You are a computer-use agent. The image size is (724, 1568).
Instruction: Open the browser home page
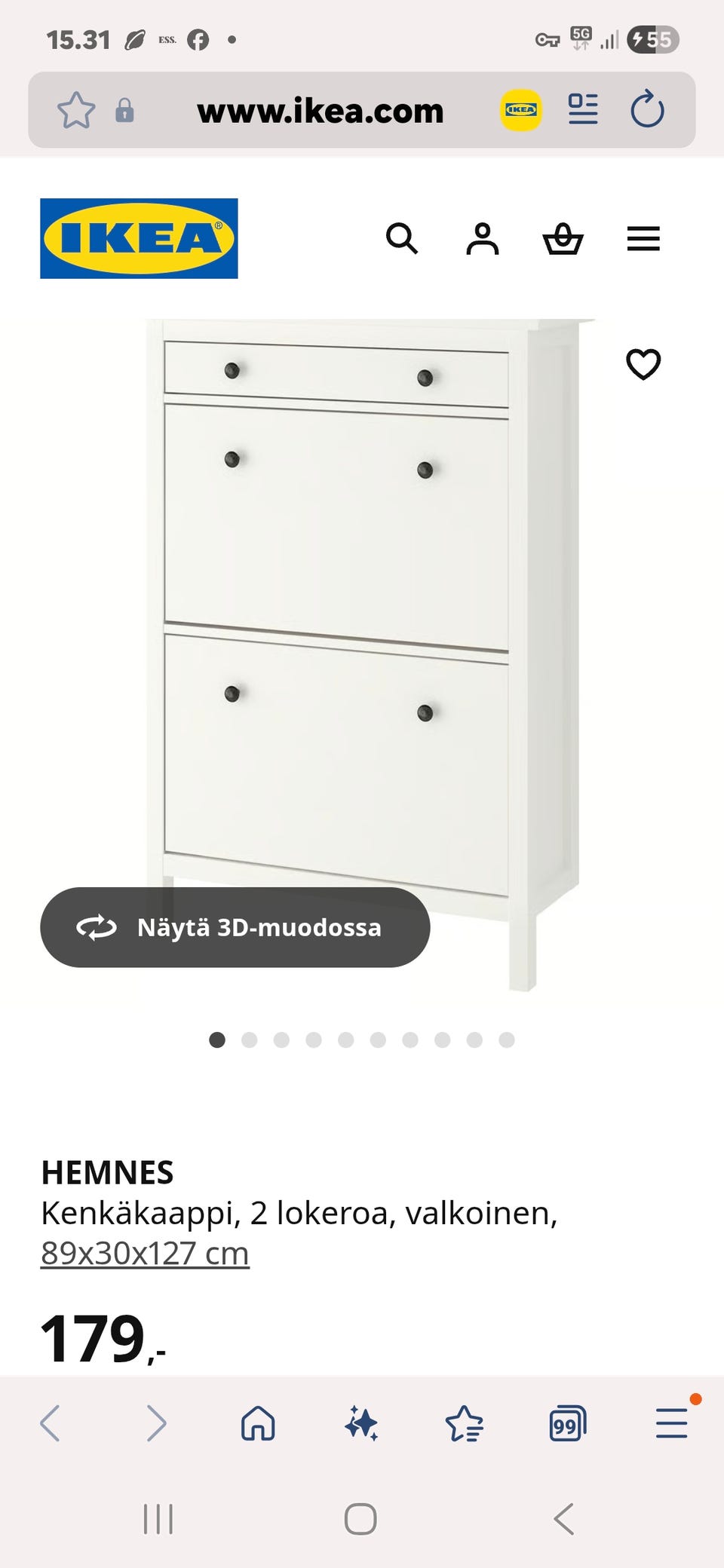coord(258,1423)
